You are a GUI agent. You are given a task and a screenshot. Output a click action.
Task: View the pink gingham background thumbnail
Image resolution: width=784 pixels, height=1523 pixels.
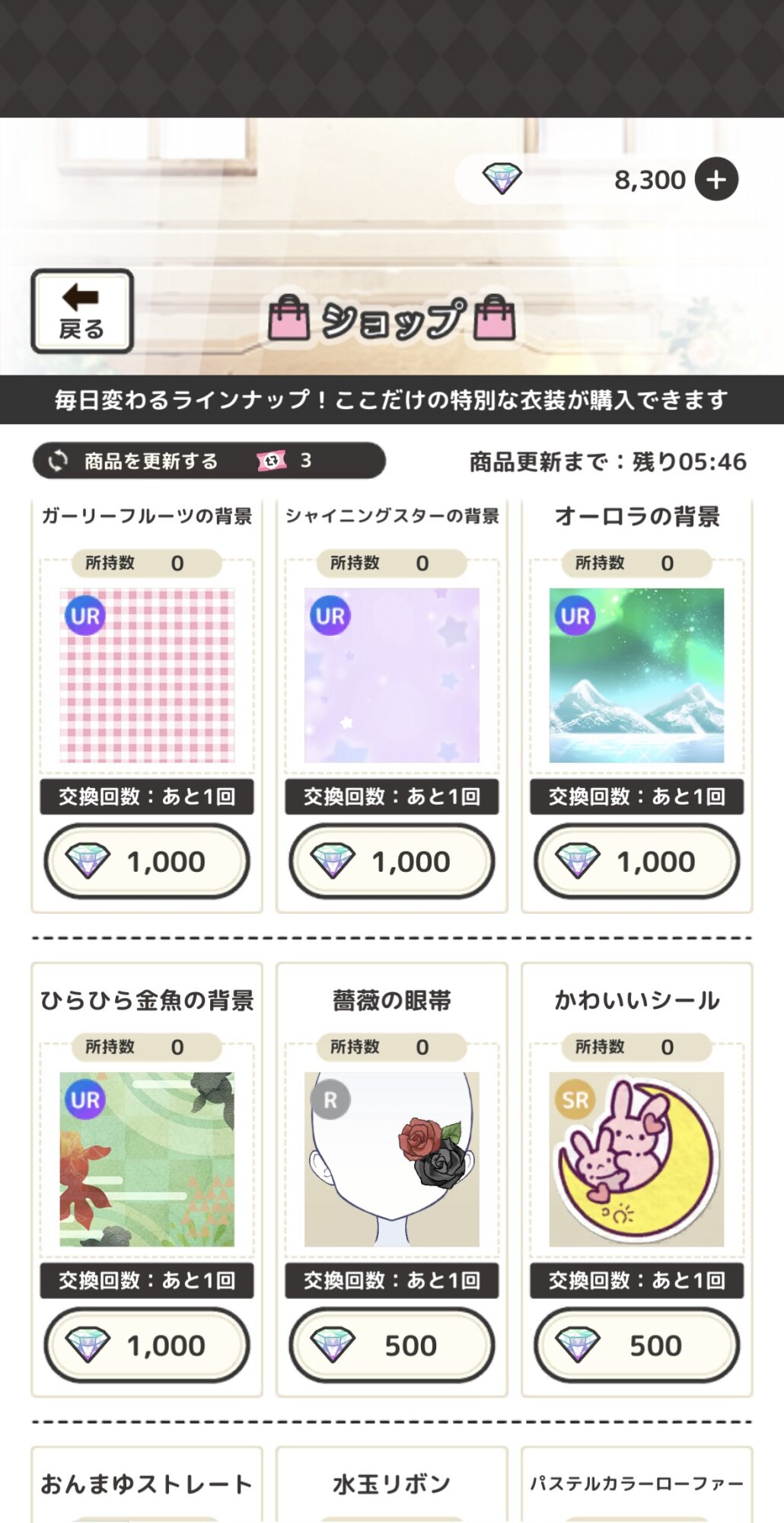(x=147, y=675)
